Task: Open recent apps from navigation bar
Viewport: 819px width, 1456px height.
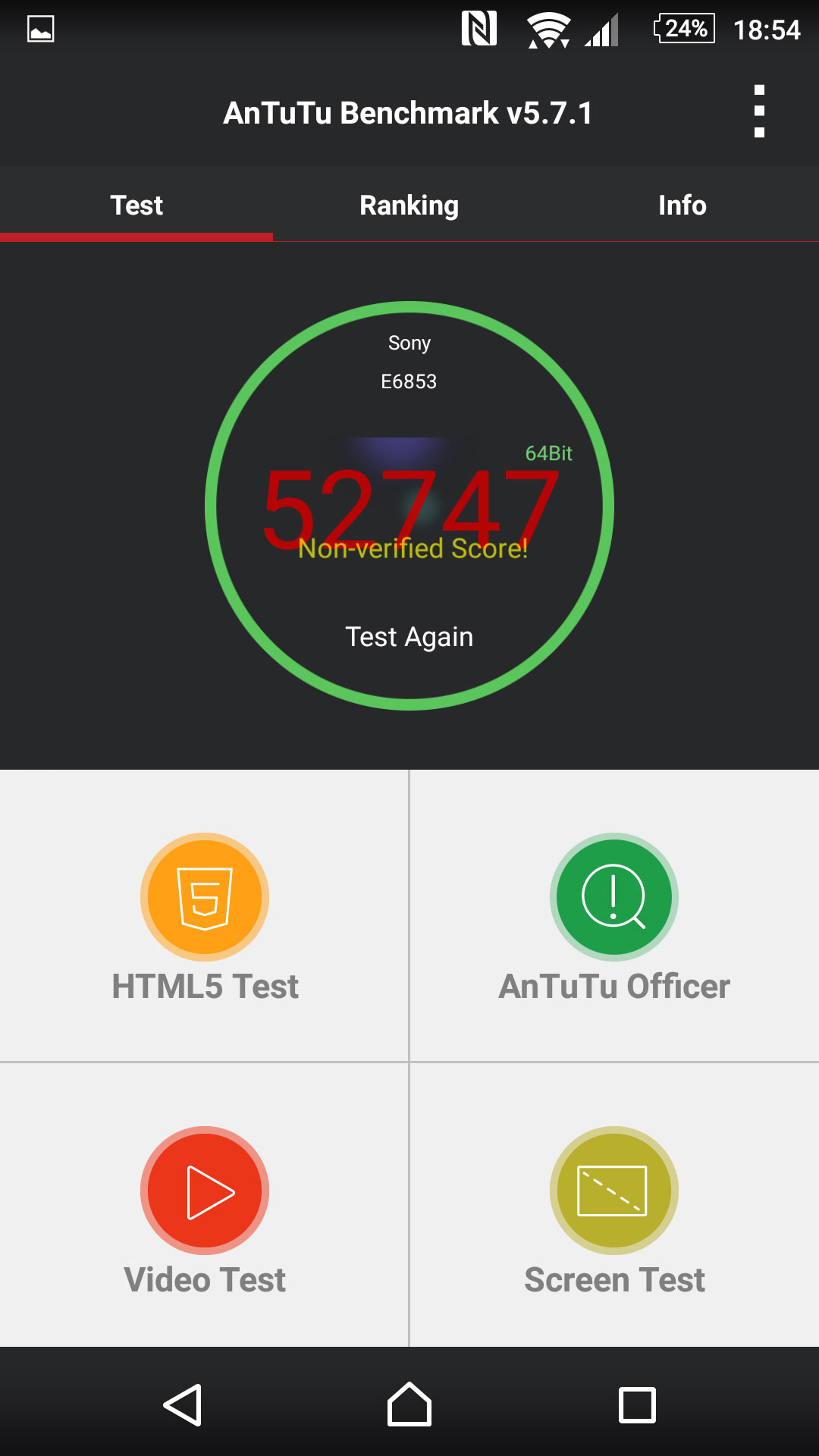Action: coord(637,1404)
